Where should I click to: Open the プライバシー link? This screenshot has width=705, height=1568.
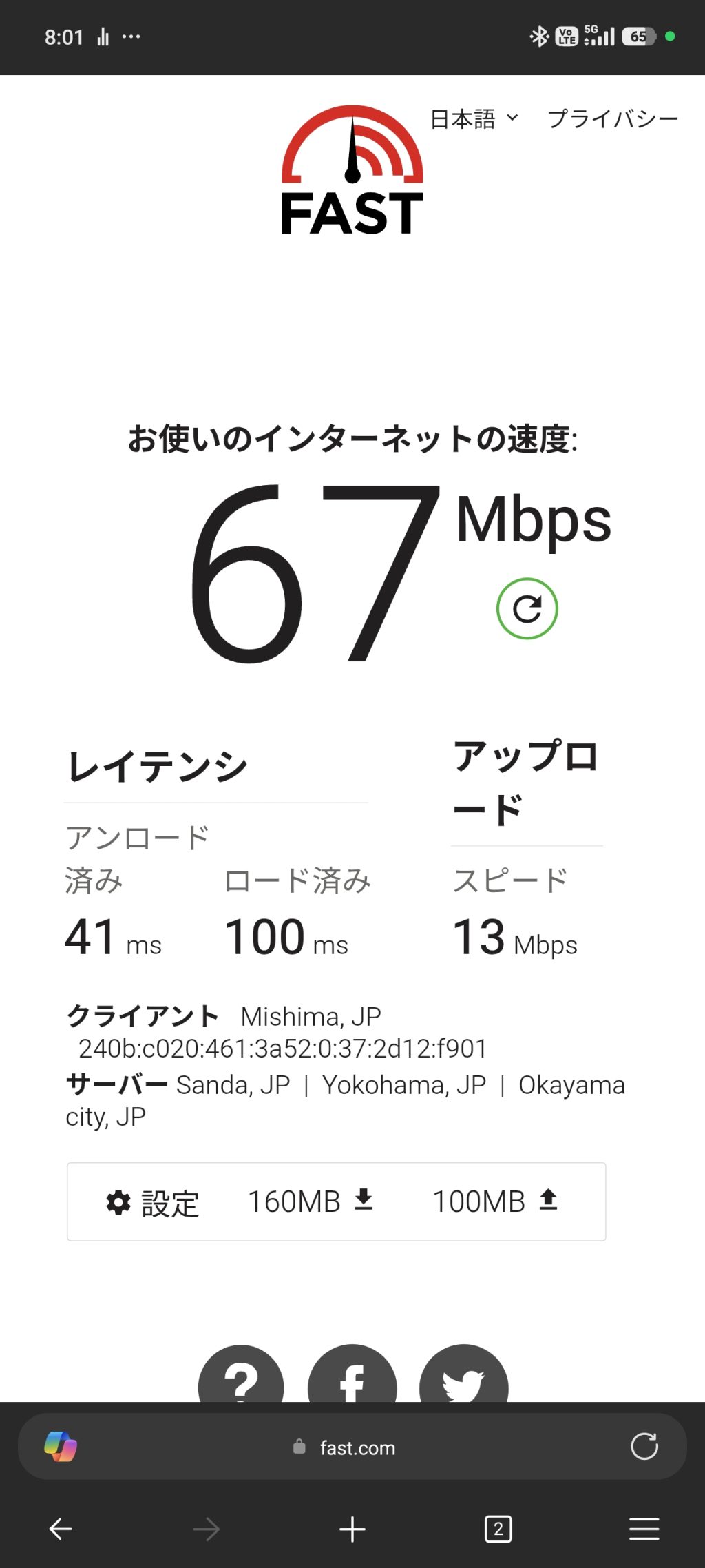tap(613, 118)
